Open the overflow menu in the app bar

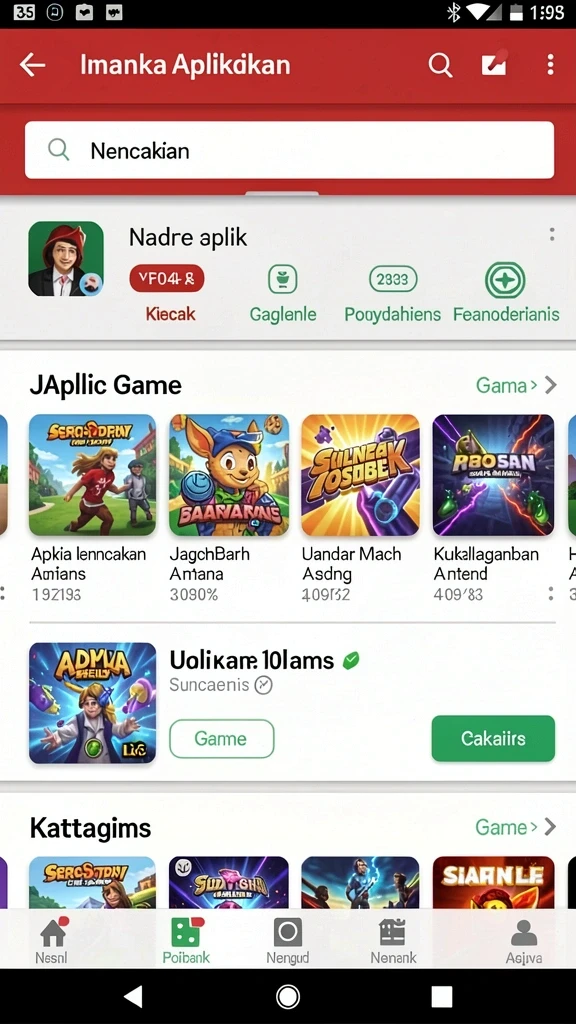point(551,65)
